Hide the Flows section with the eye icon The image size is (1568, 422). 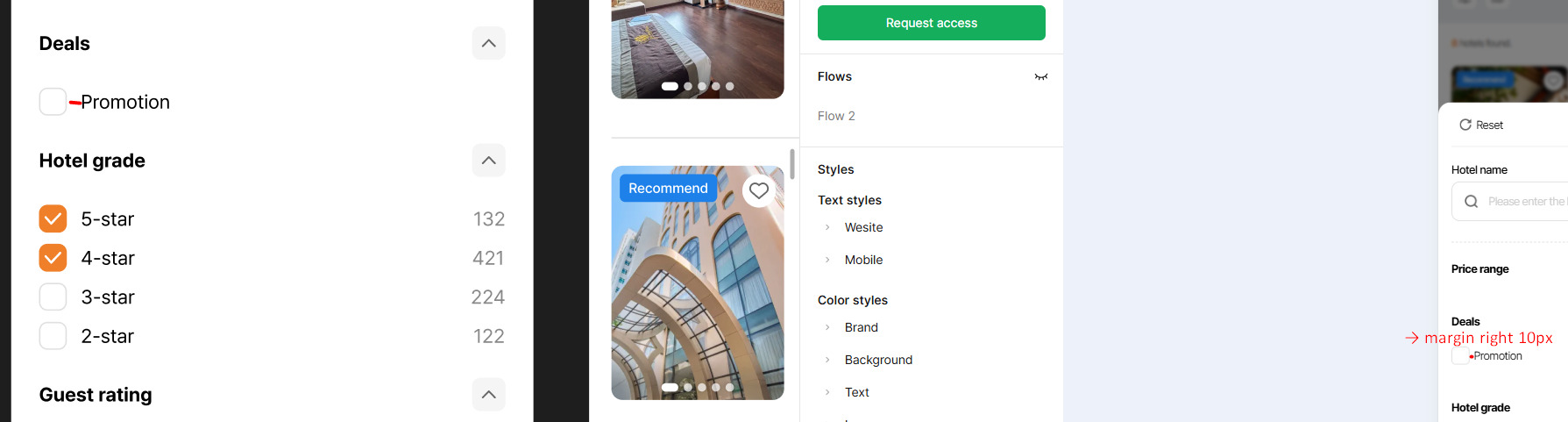tap(1041, 77)
